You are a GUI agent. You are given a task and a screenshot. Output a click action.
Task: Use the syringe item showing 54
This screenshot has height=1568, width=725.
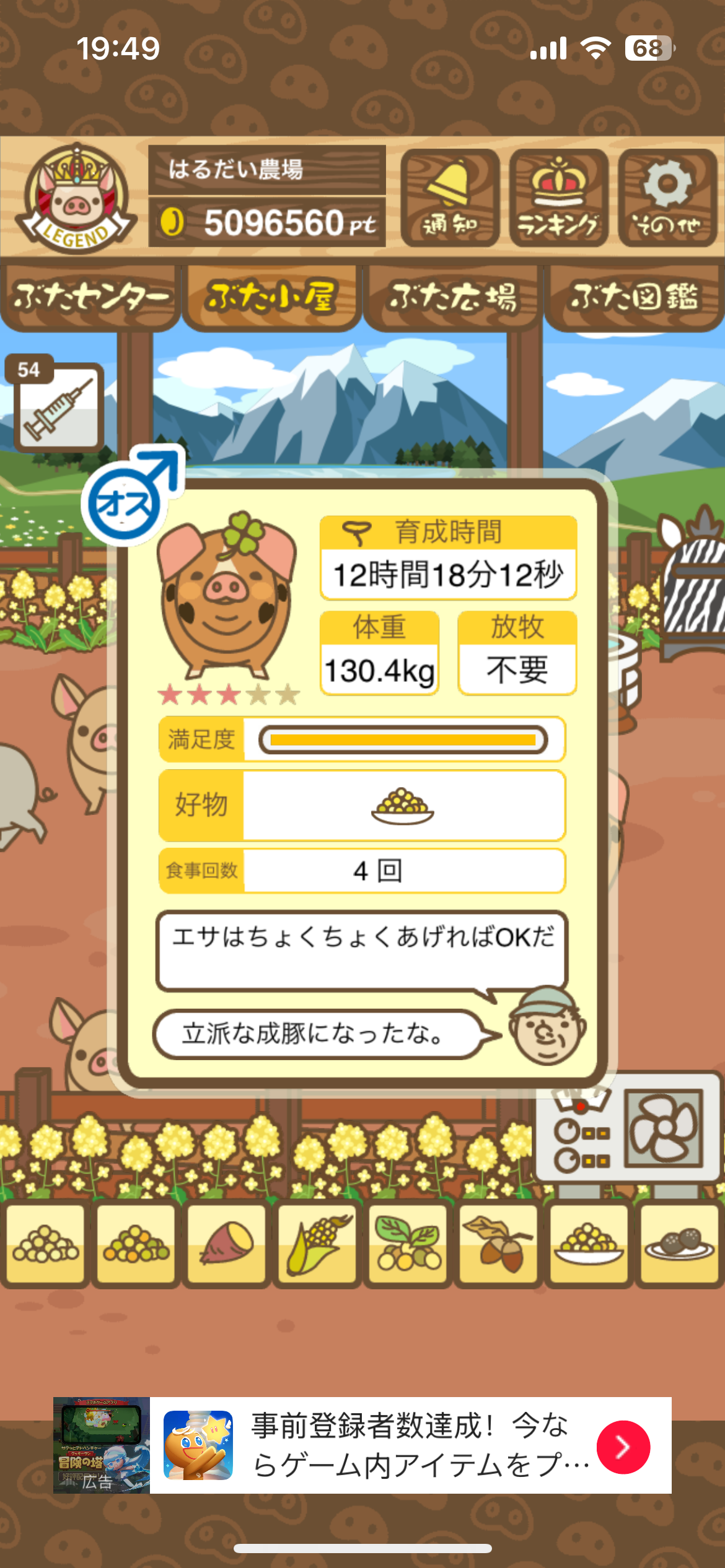point(58,406)
